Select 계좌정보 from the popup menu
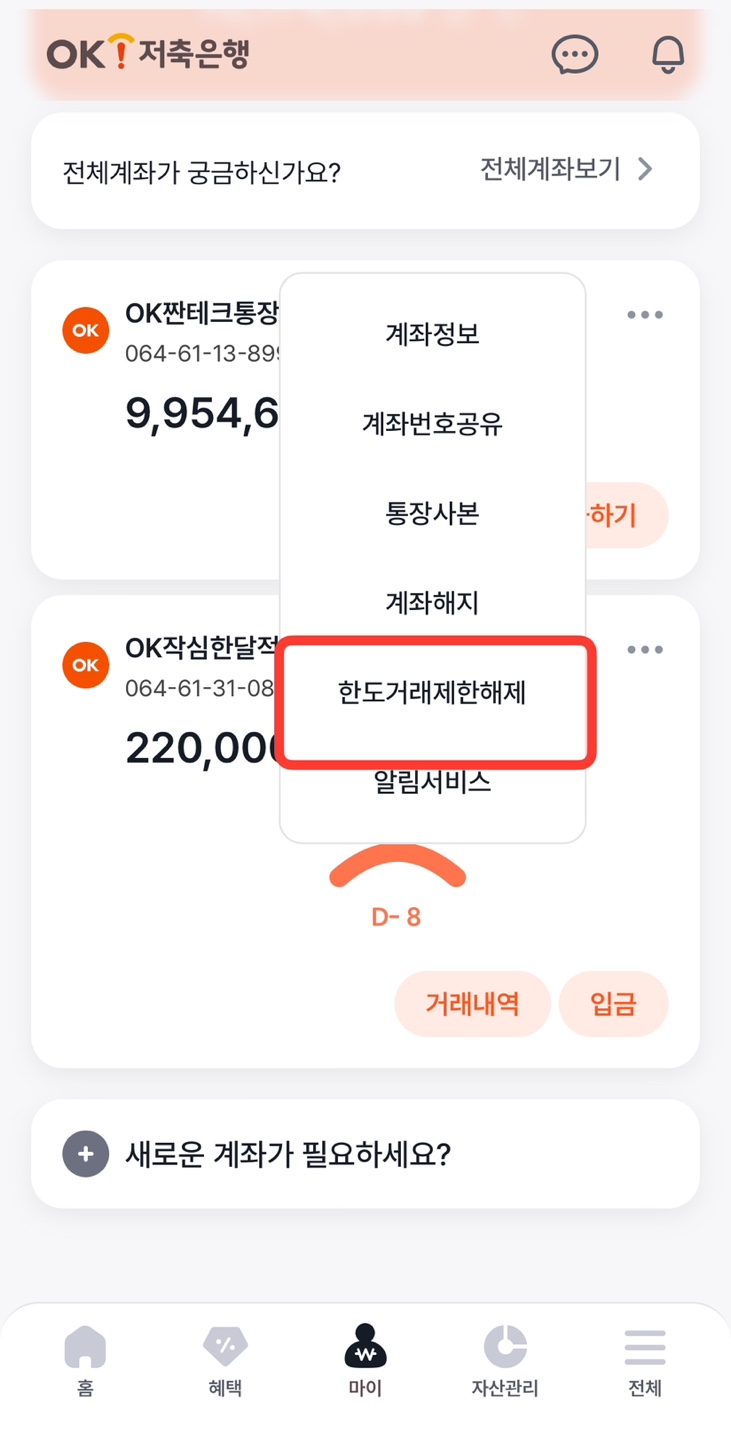731x1440 pixels. click(x=431, y=335)
